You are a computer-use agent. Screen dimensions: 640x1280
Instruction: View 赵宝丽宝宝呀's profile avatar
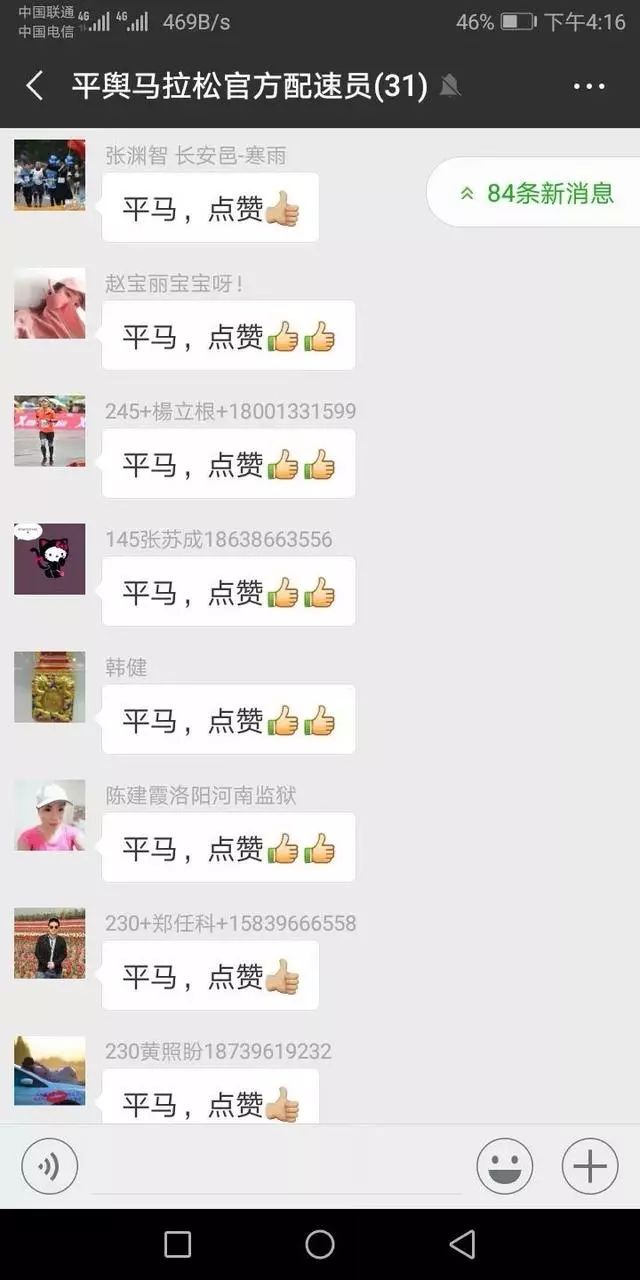49,303
